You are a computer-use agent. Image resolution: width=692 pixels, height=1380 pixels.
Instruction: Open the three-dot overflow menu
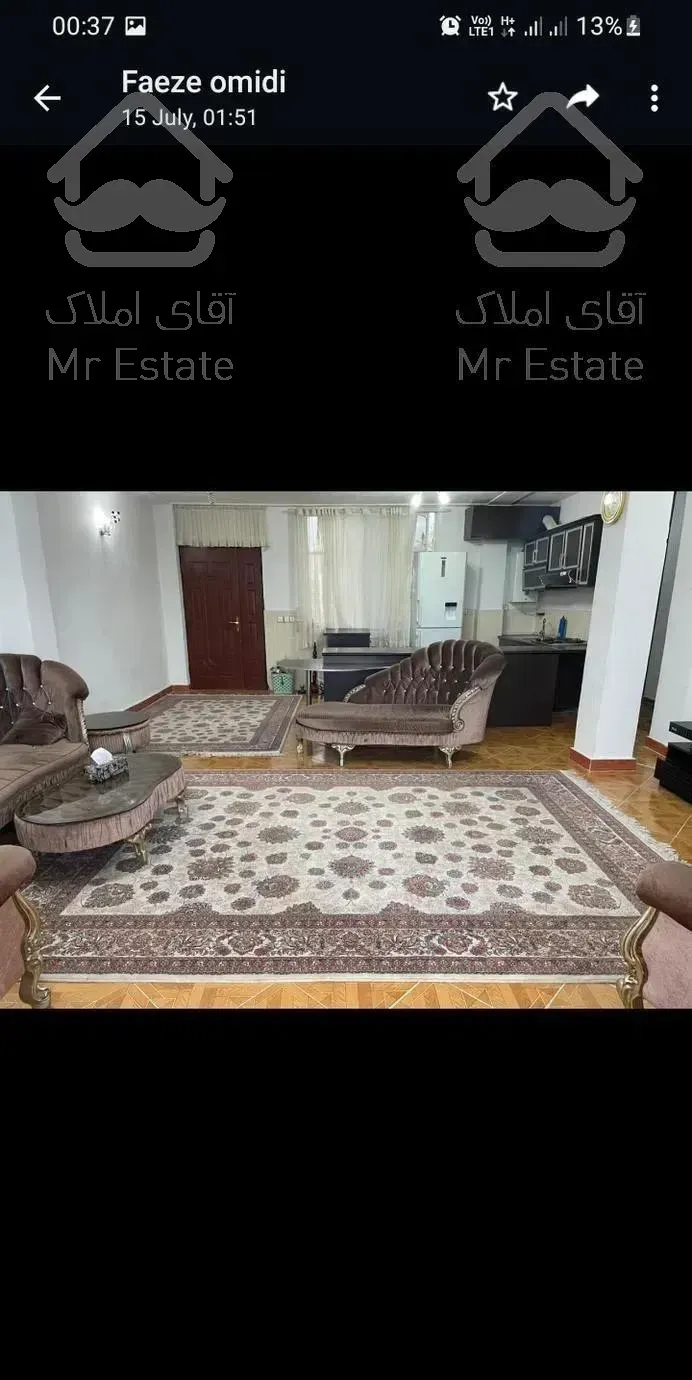(654, 98)
